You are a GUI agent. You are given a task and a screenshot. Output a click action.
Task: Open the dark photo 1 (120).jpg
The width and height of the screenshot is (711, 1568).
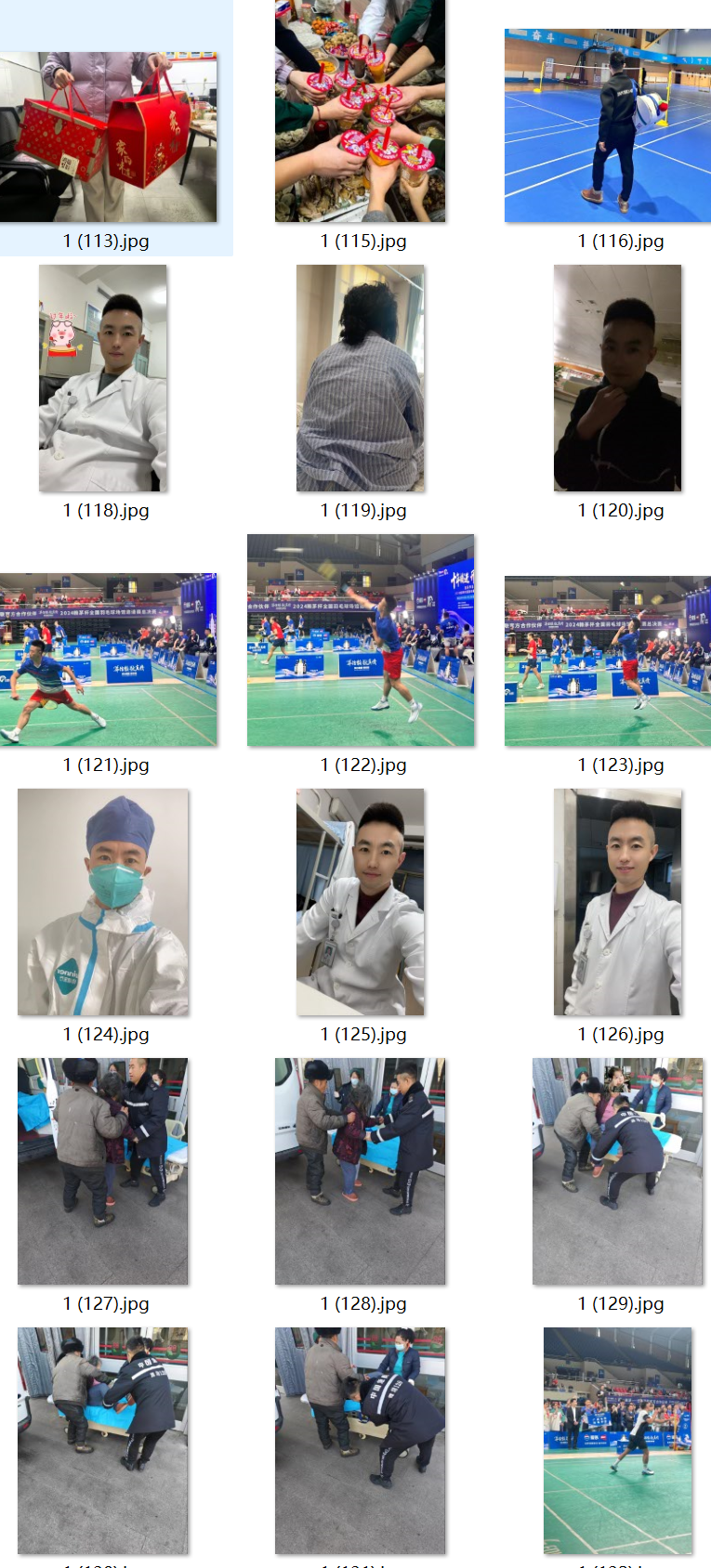617,378
